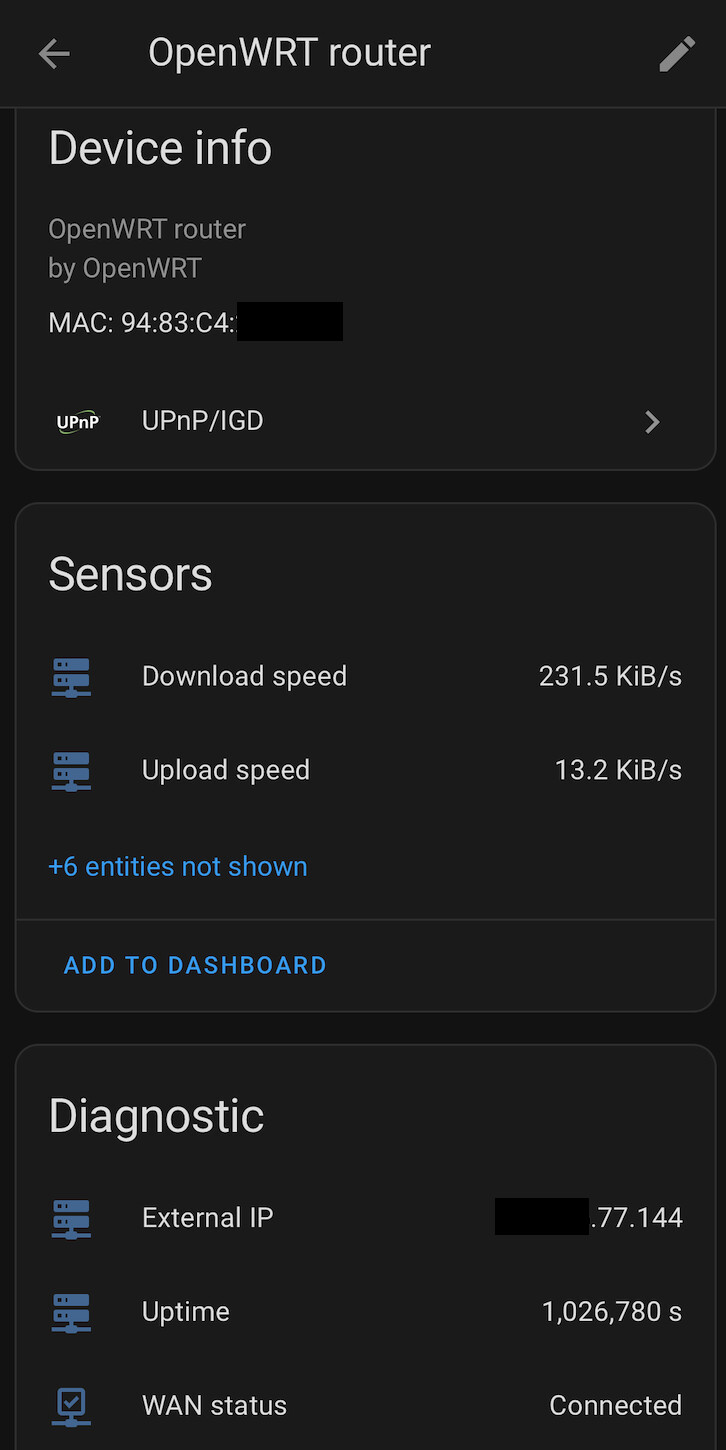This screenshot has width=726, height=1450.
Task: View Uptime value 1,026,780 s
Action: tap(612, 1313)
